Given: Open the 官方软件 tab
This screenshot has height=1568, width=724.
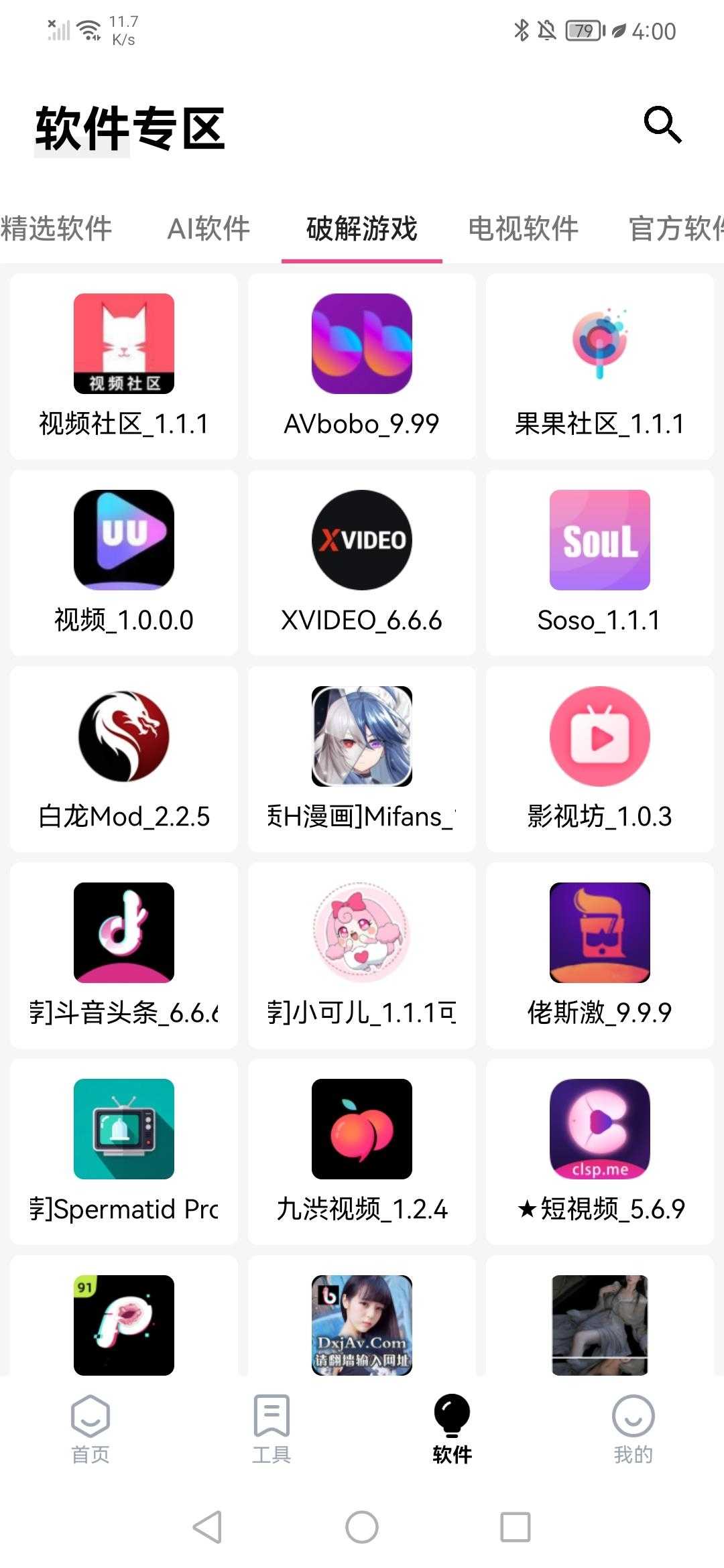Looking at the screenshot, I should click(x=676, y=228).
